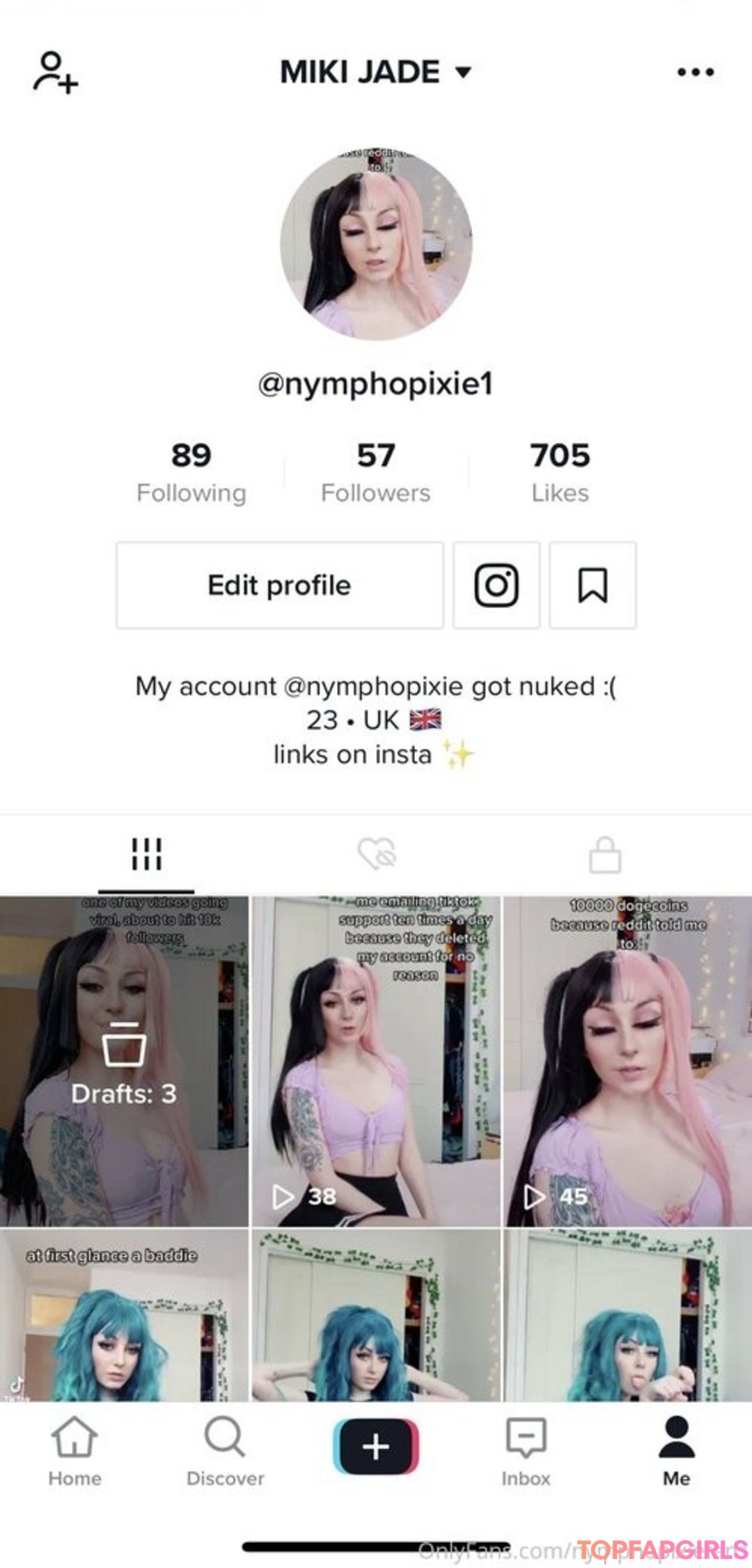Open the Inbox tab
752x1568 pixels.
point(526,1450)
